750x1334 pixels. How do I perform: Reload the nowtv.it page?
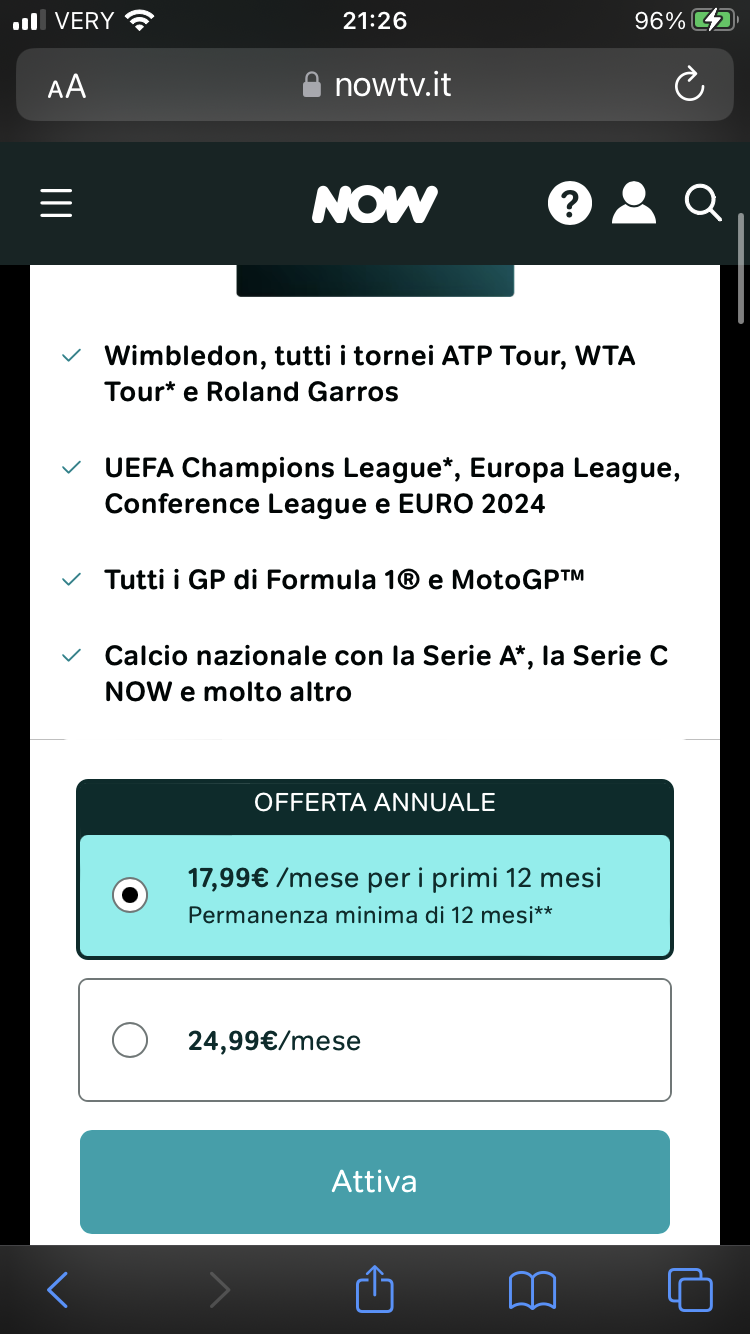[x=689, y=85]
